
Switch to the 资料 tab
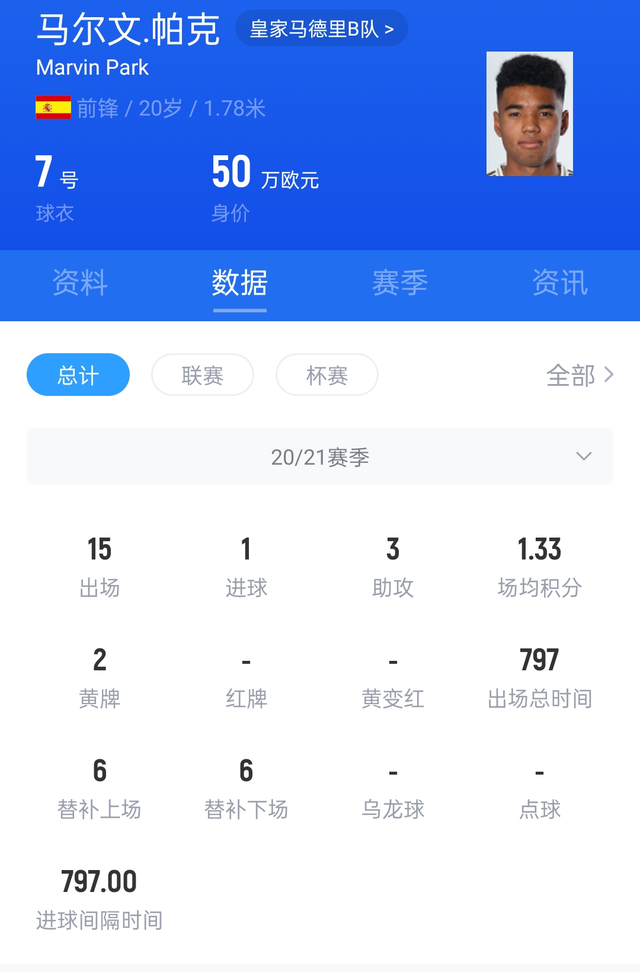pyautogui.click(x=80, y=283)
